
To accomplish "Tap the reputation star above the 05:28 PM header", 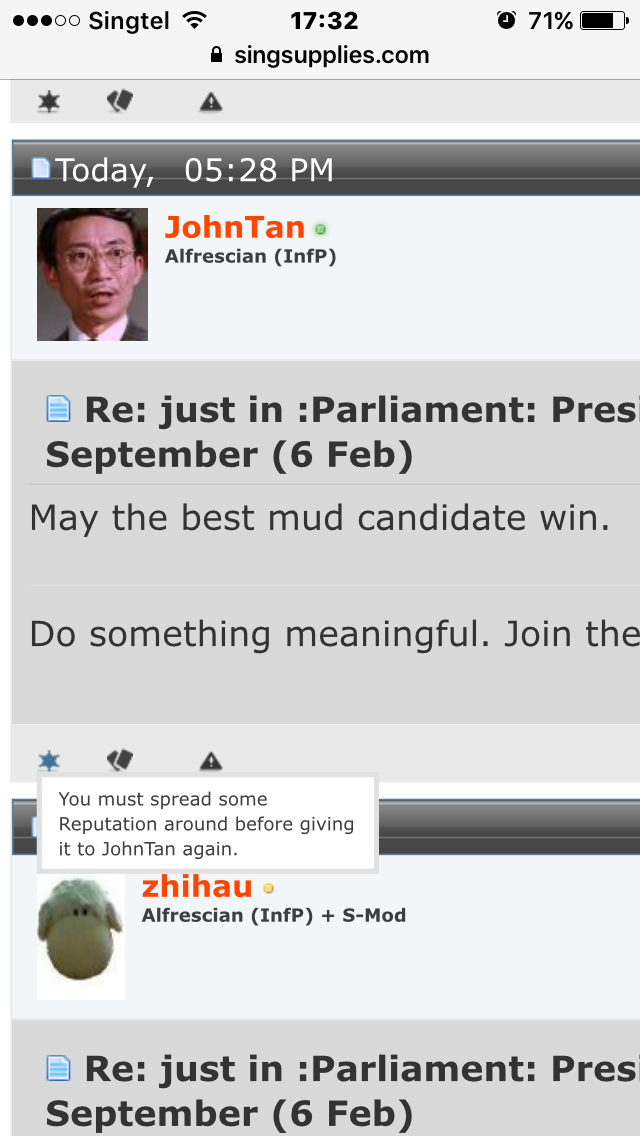I will pyautogui.click(x=48, y=101).
